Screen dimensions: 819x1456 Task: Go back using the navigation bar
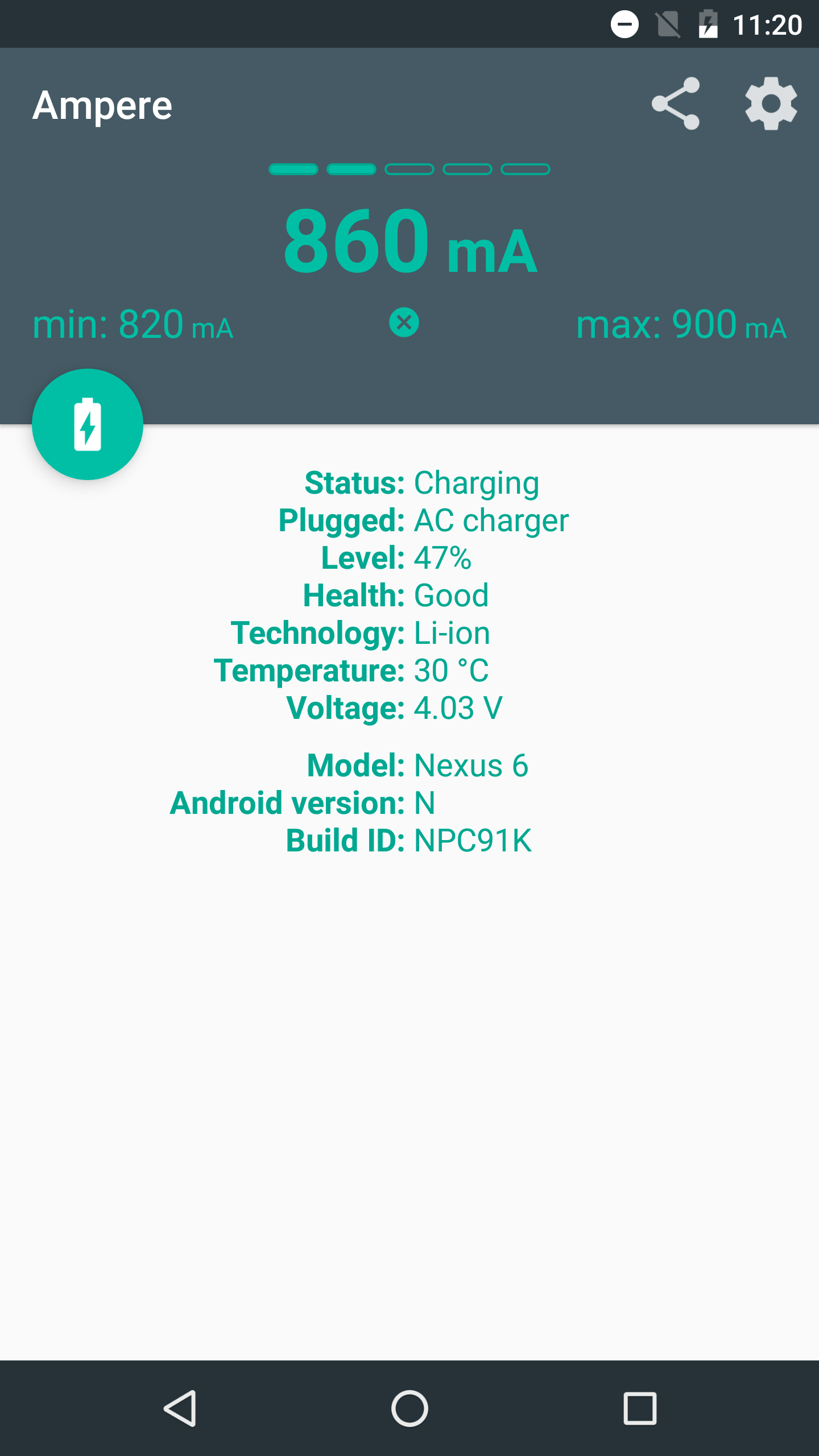181,1408
